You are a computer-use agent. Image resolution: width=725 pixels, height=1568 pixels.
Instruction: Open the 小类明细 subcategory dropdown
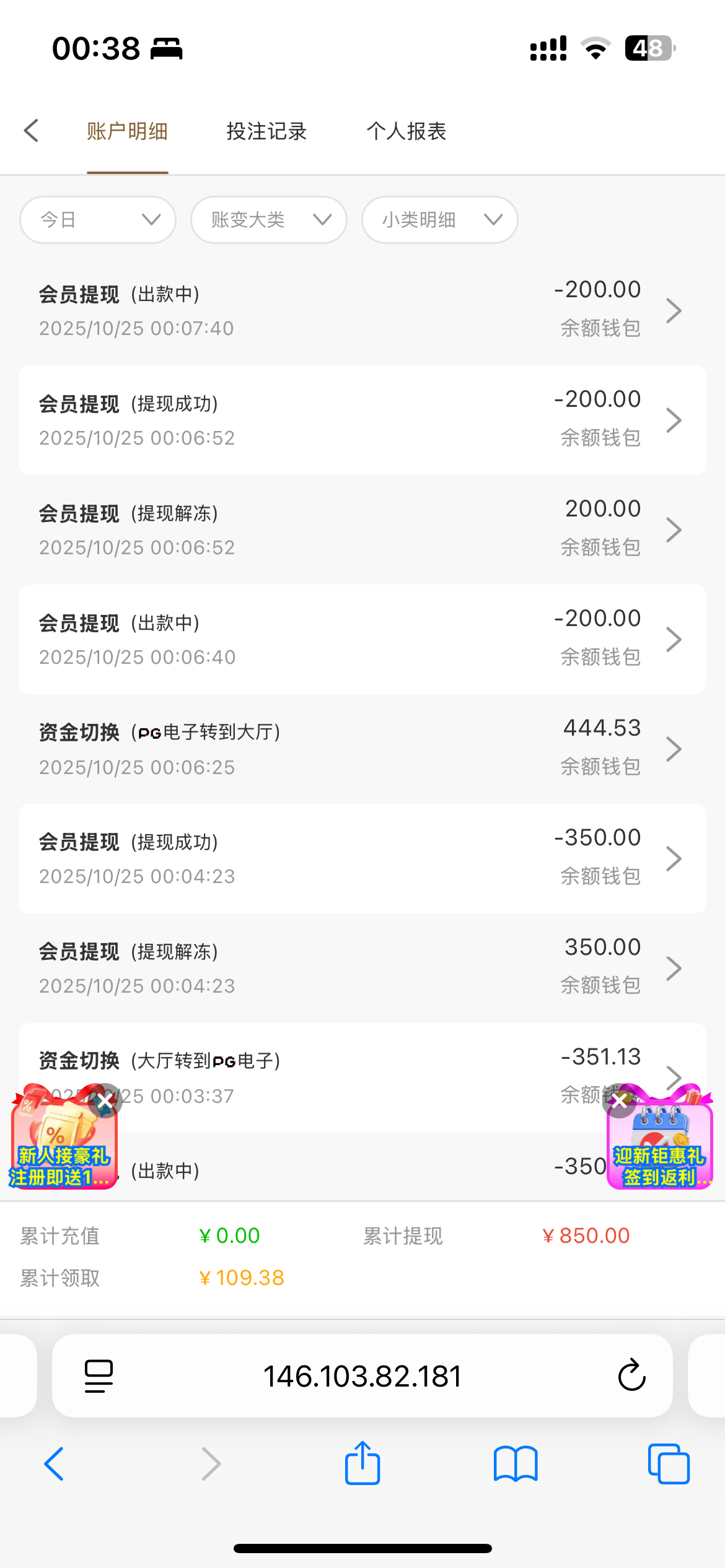pos(439,219)
